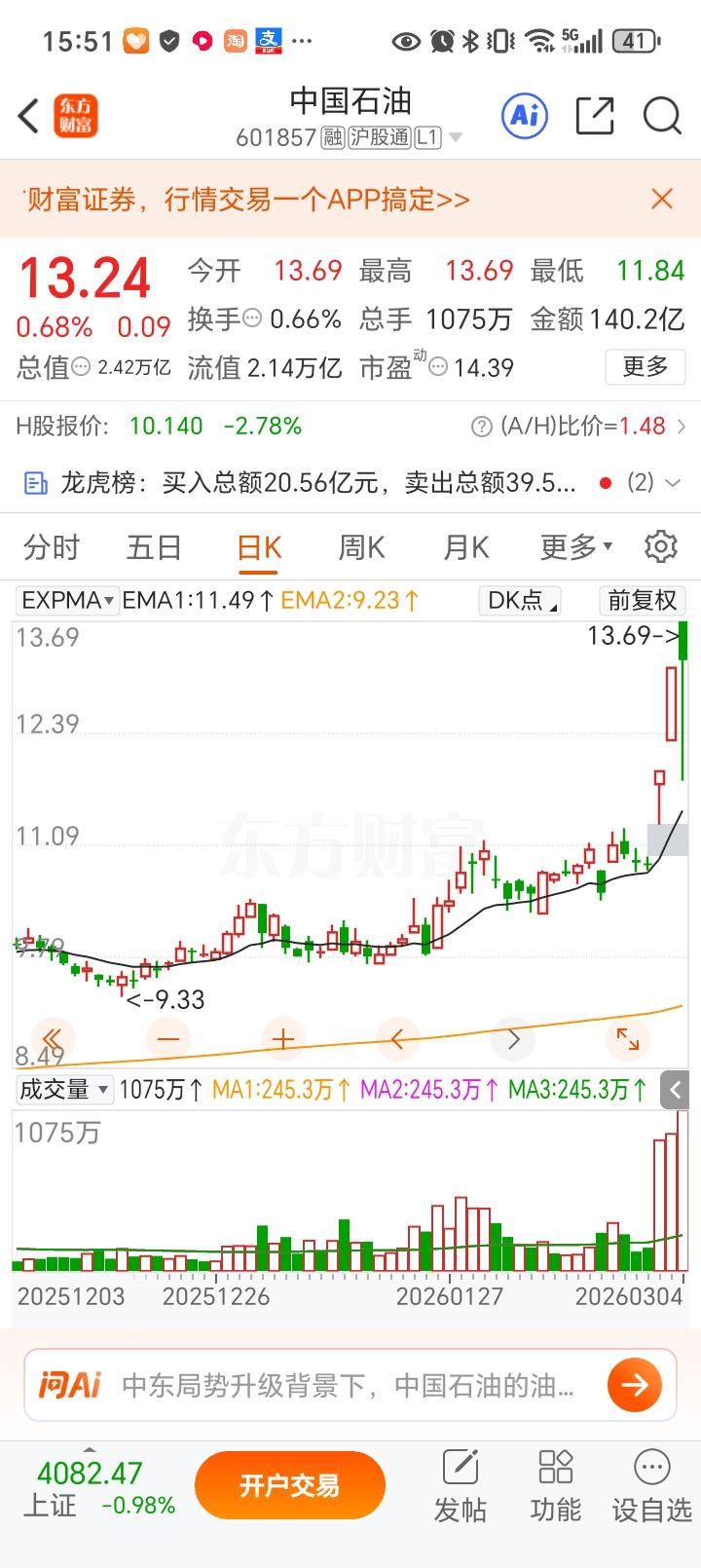
Task: Open the 成交量 volume indicator dropdown
Action: coord(63,1089)
